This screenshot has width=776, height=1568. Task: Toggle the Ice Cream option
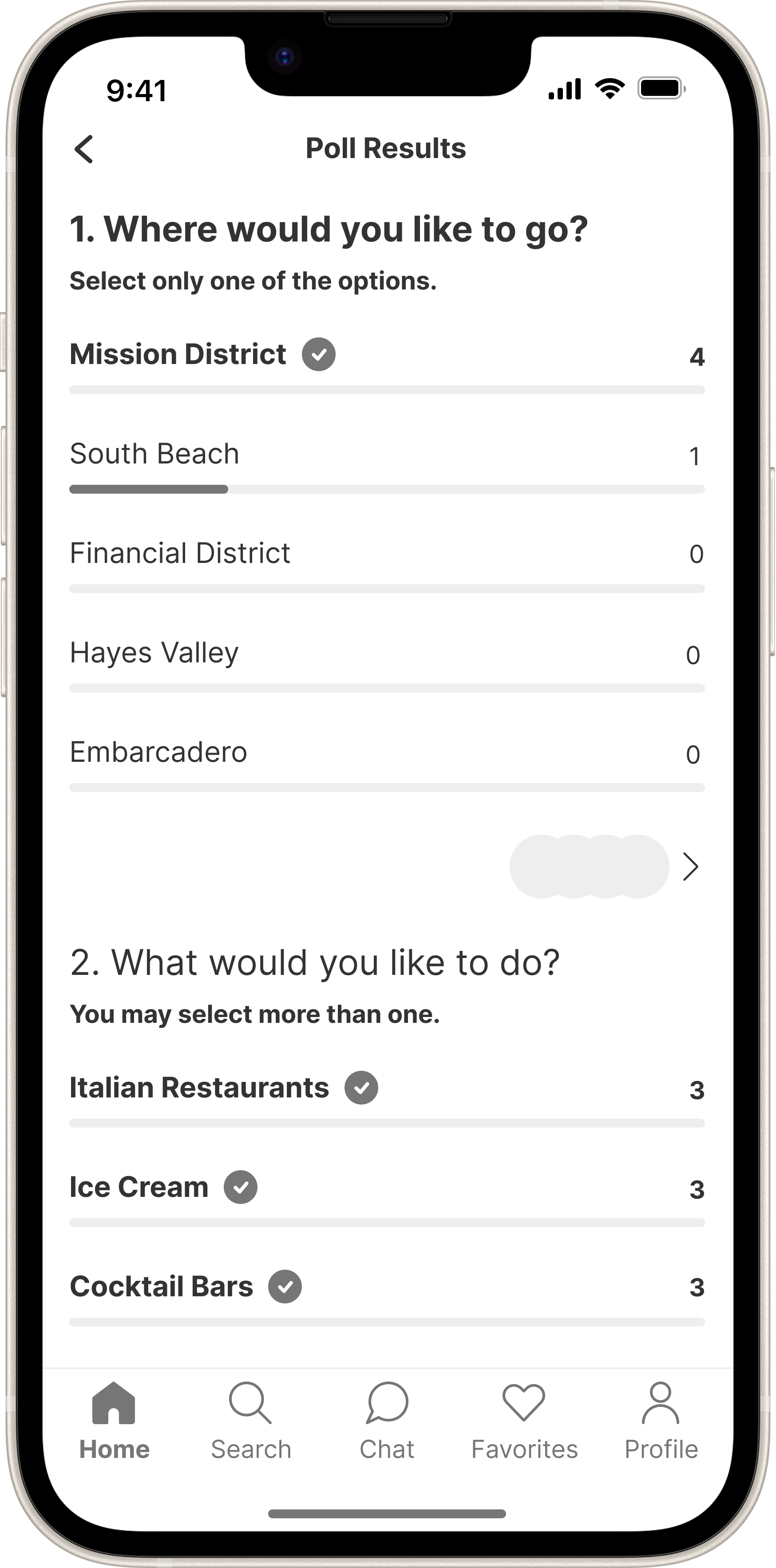pyautogui.click(x=139, y=1187)
